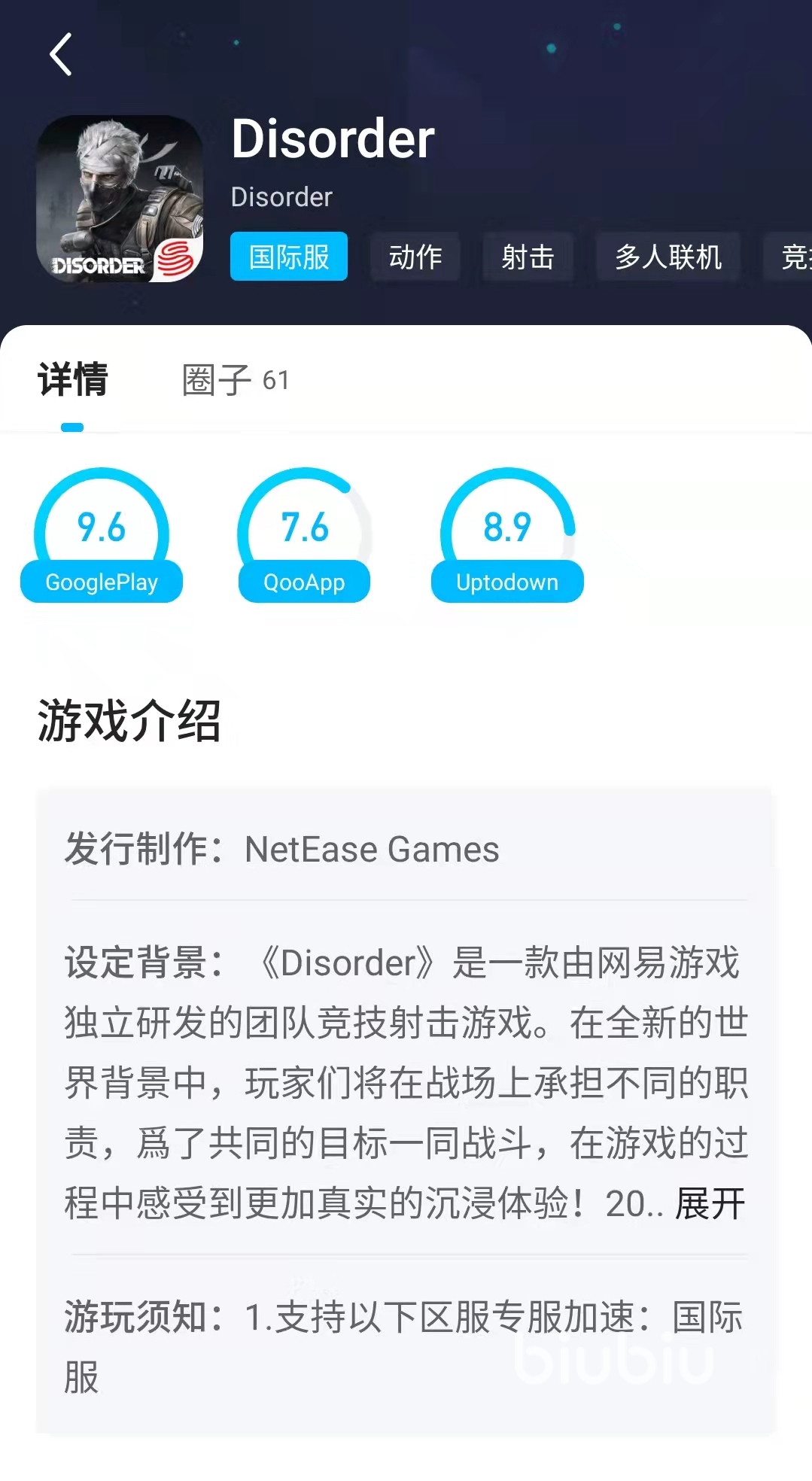Switch to the 圈子 tab
Image resolution: width=812 pixels, height=1481 pixels.
(x=235, y=380)
